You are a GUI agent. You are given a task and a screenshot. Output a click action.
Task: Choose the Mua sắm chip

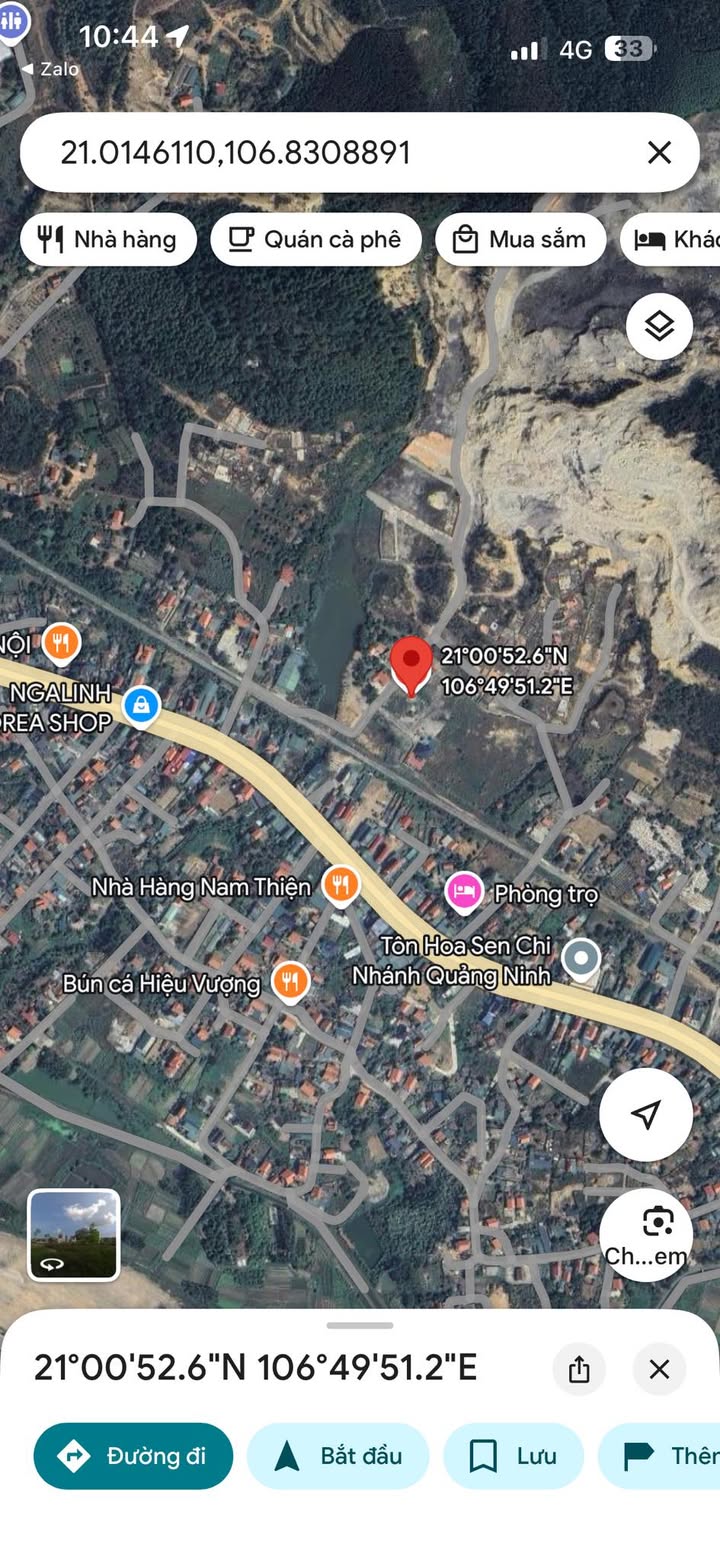click(521, 240)
